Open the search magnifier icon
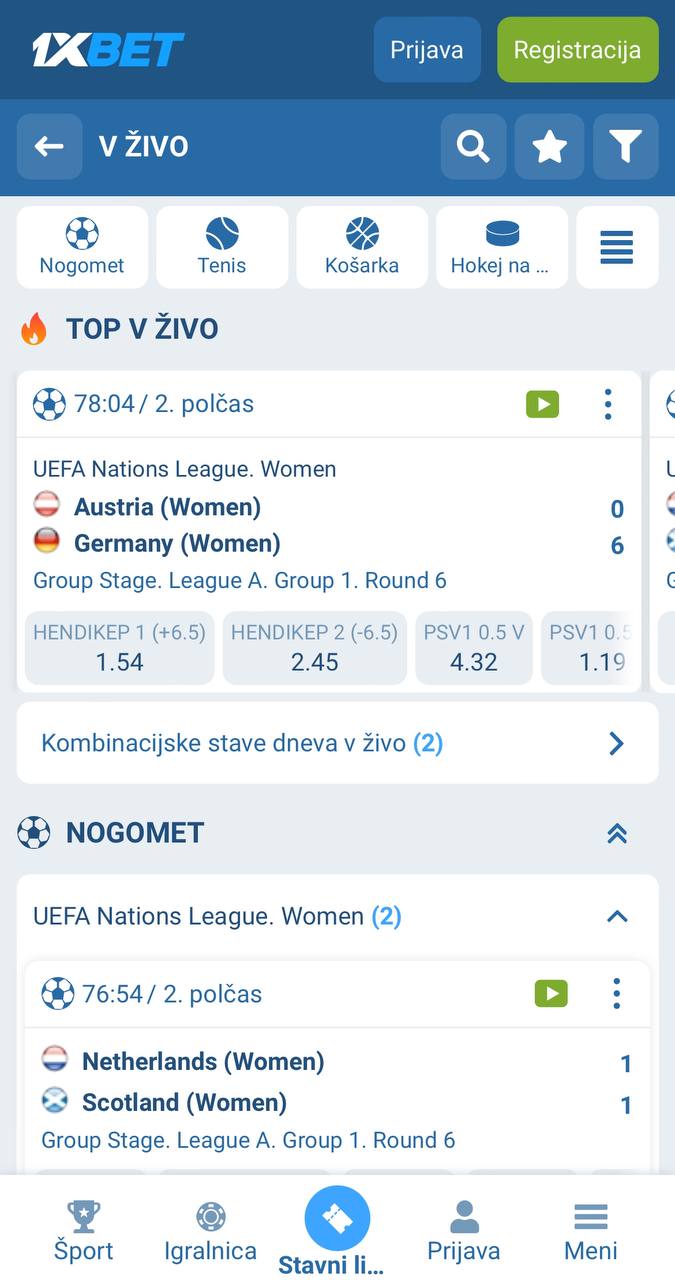This screenshot has width=675, height=1280. point(473,147)
